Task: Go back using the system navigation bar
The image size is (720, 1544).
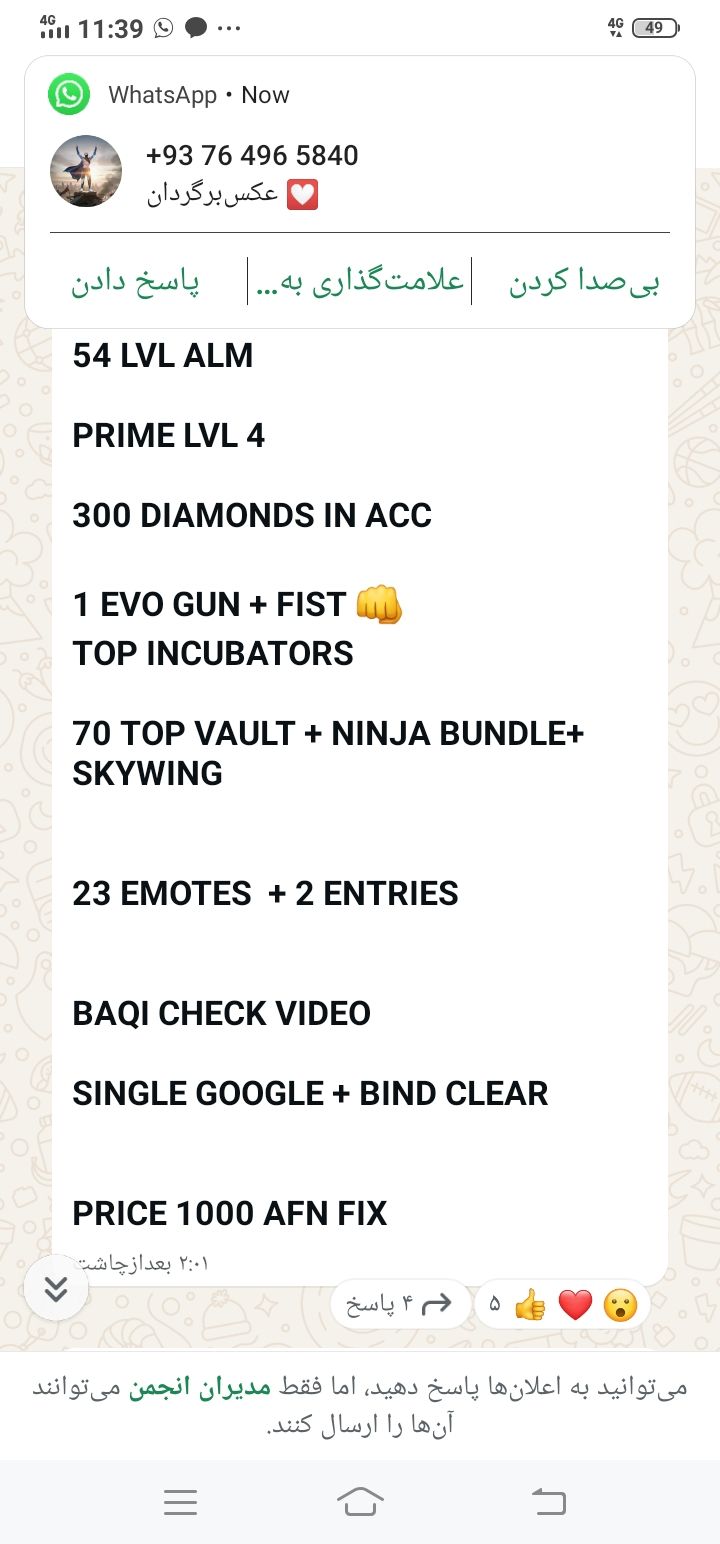Action: [547, 1502]
